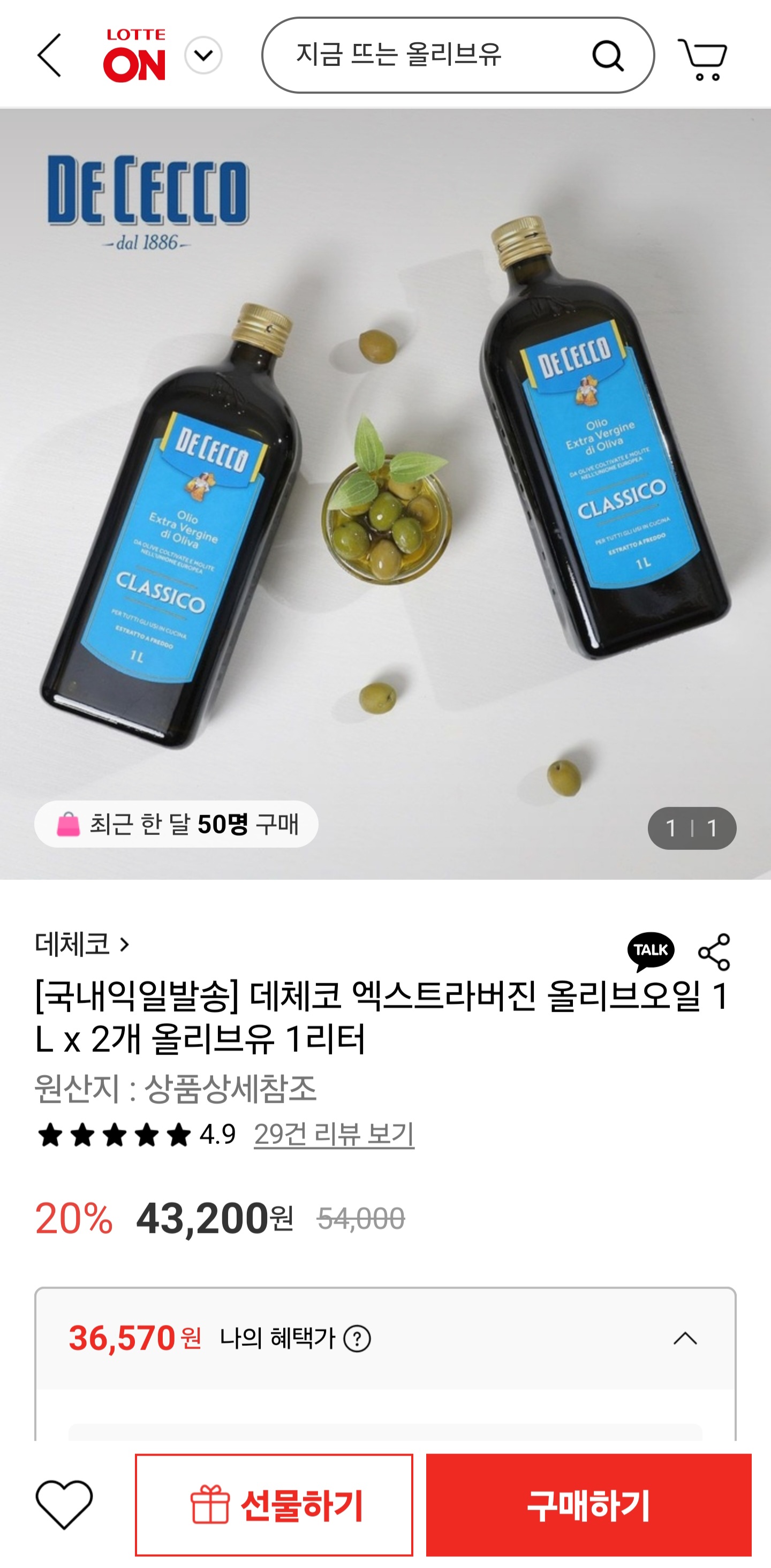Open the 나의 혜택가 help question mark

pyautogui.click(x=357, y=1338)
